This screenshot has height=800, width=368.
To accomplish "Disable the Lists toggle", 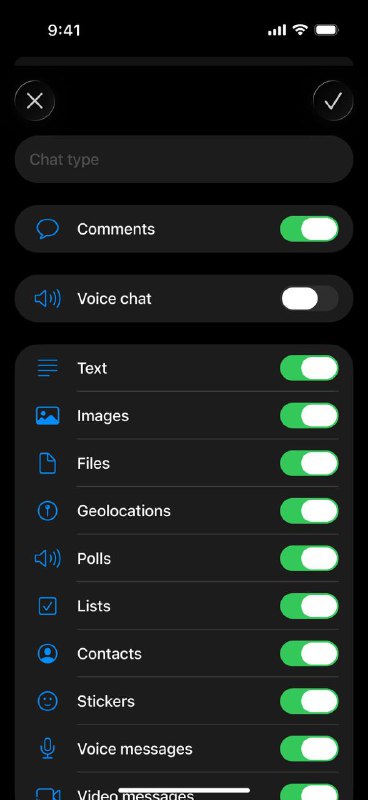I will [x=309, y=606].
